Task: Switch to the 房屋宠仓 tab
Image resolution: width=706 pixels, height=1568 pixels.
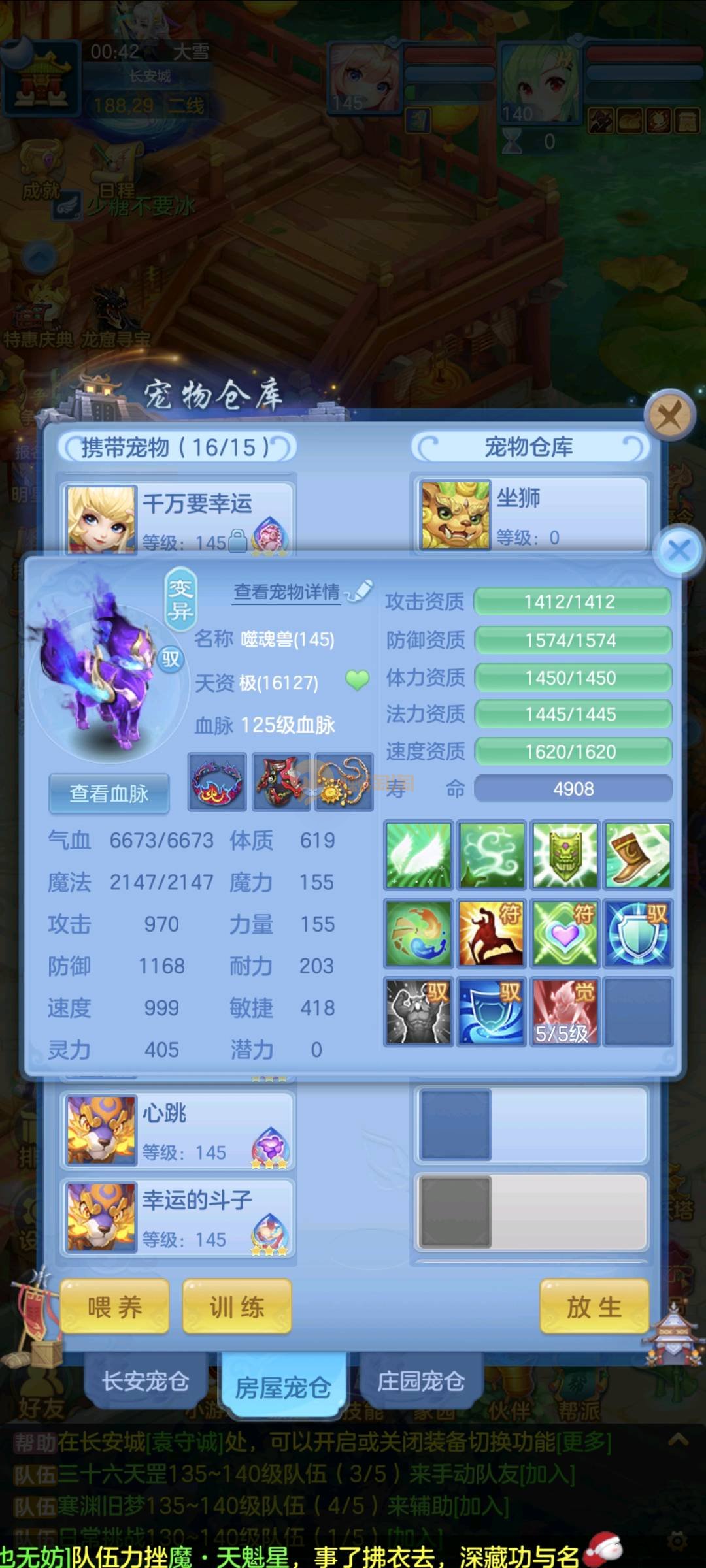Action: [x=282, y=1386]
